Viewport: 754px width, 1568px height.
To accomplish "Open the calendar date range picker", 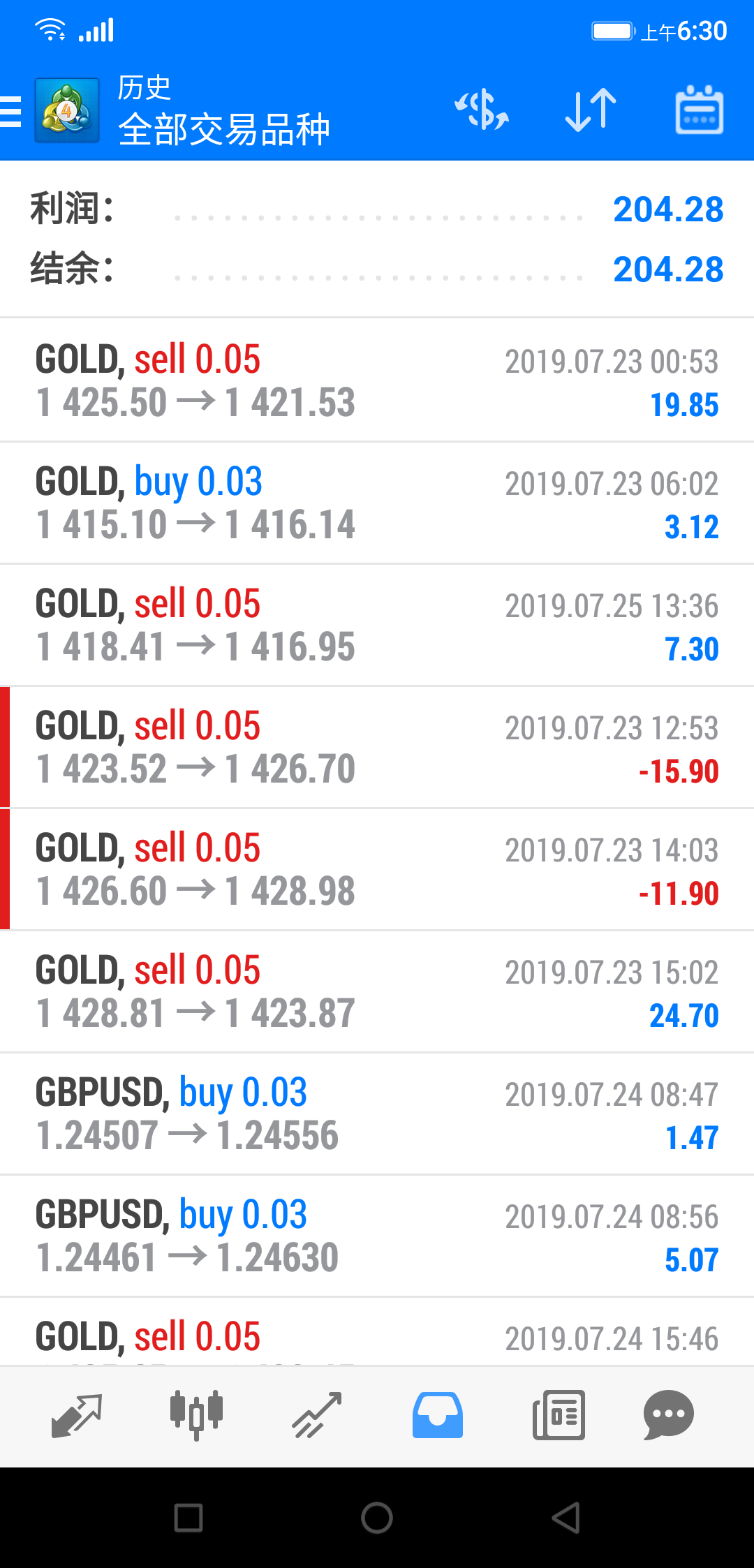I will (699, 110).
